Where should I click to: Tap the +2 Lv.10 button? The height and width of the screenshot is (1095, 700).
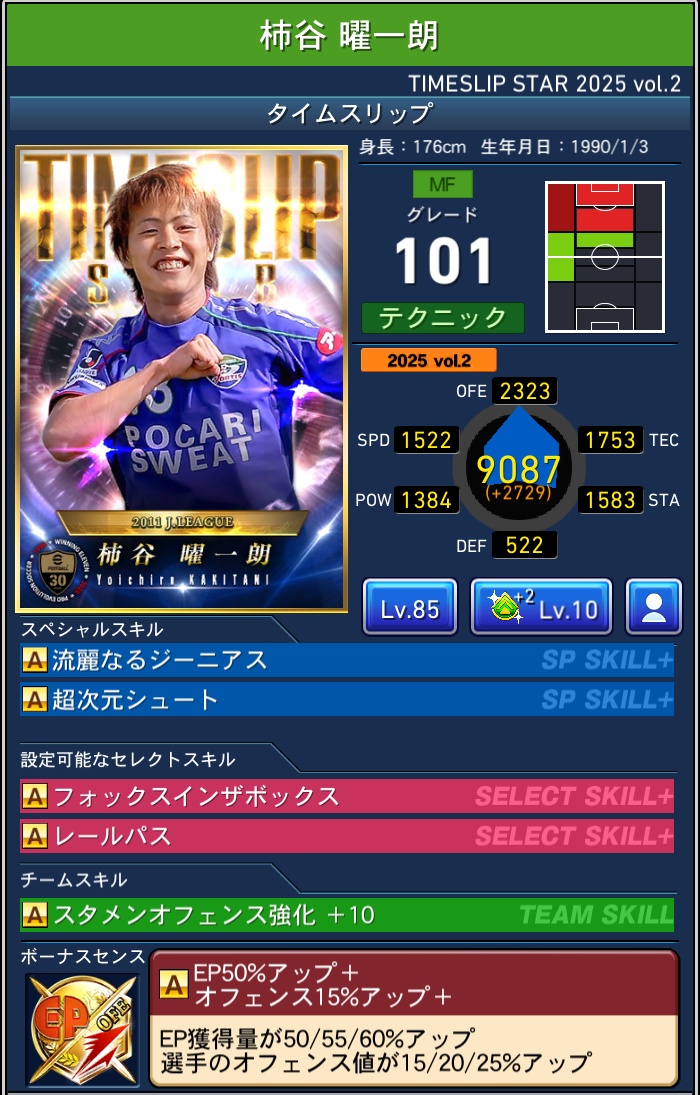point(541,607)
